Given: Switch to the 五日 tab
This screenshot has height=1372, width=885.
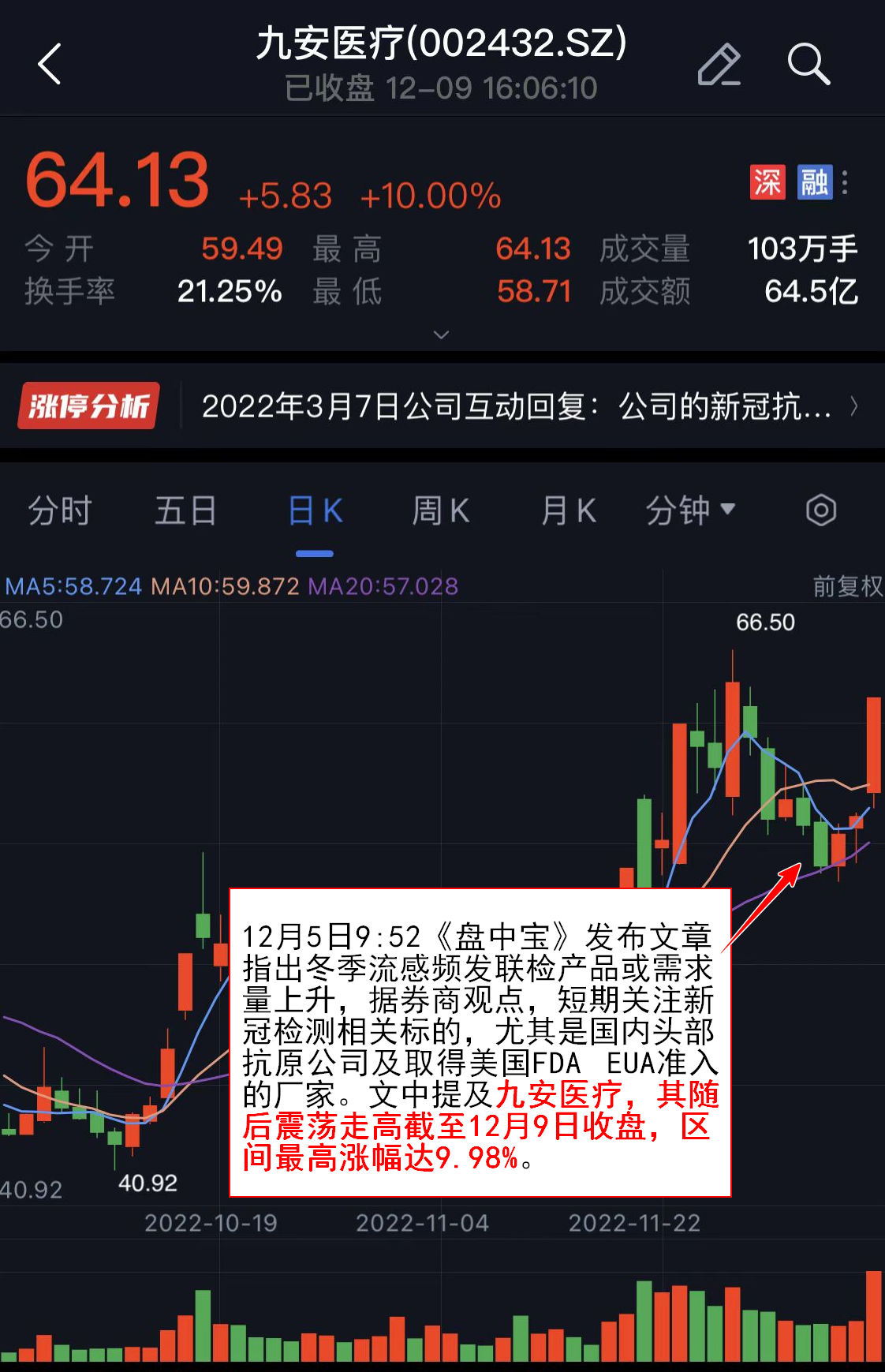Looking at the screenshot, I should point(186,510).
